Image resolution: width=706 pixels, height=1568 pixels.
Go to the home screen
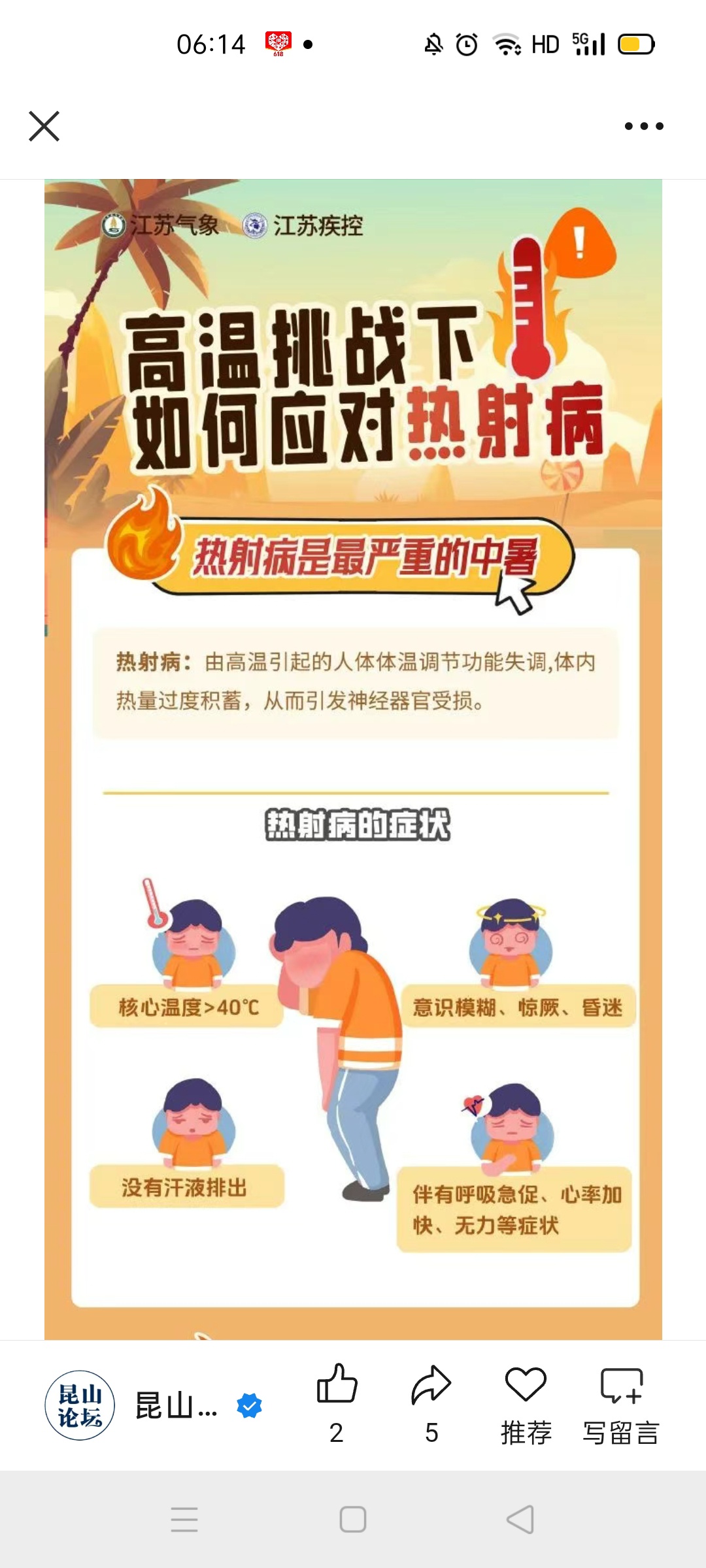[353, 1520]
